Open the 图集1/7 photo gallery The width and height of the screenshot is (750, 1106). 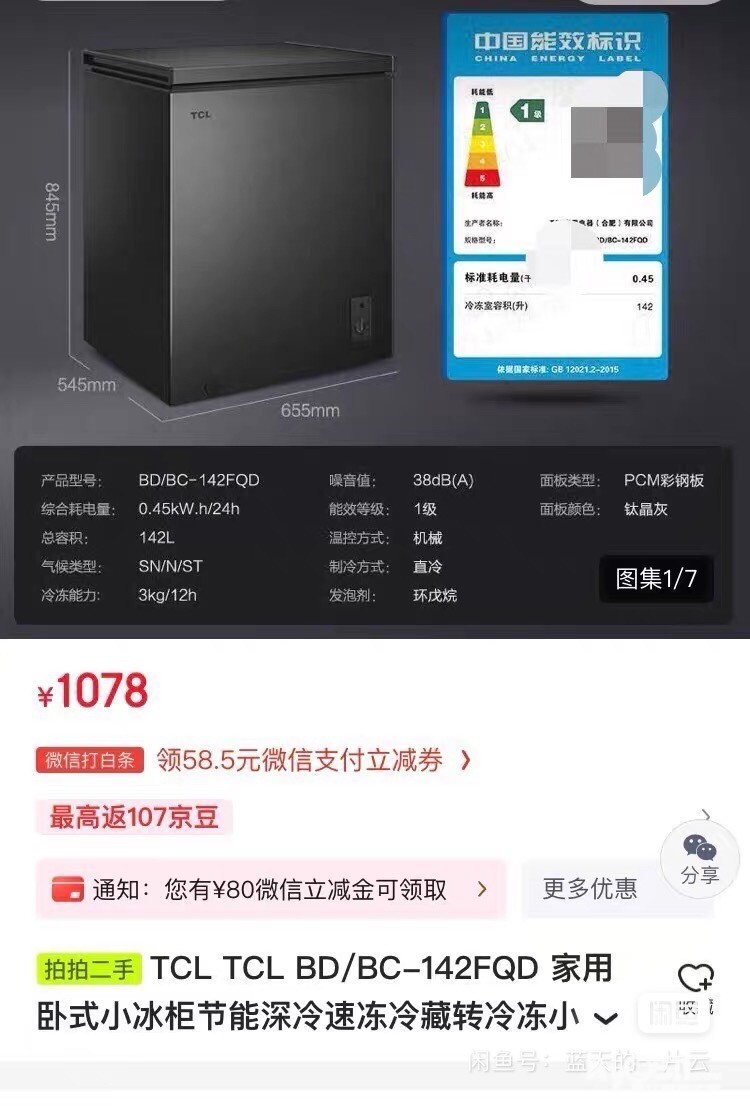(x=656, y=579)
